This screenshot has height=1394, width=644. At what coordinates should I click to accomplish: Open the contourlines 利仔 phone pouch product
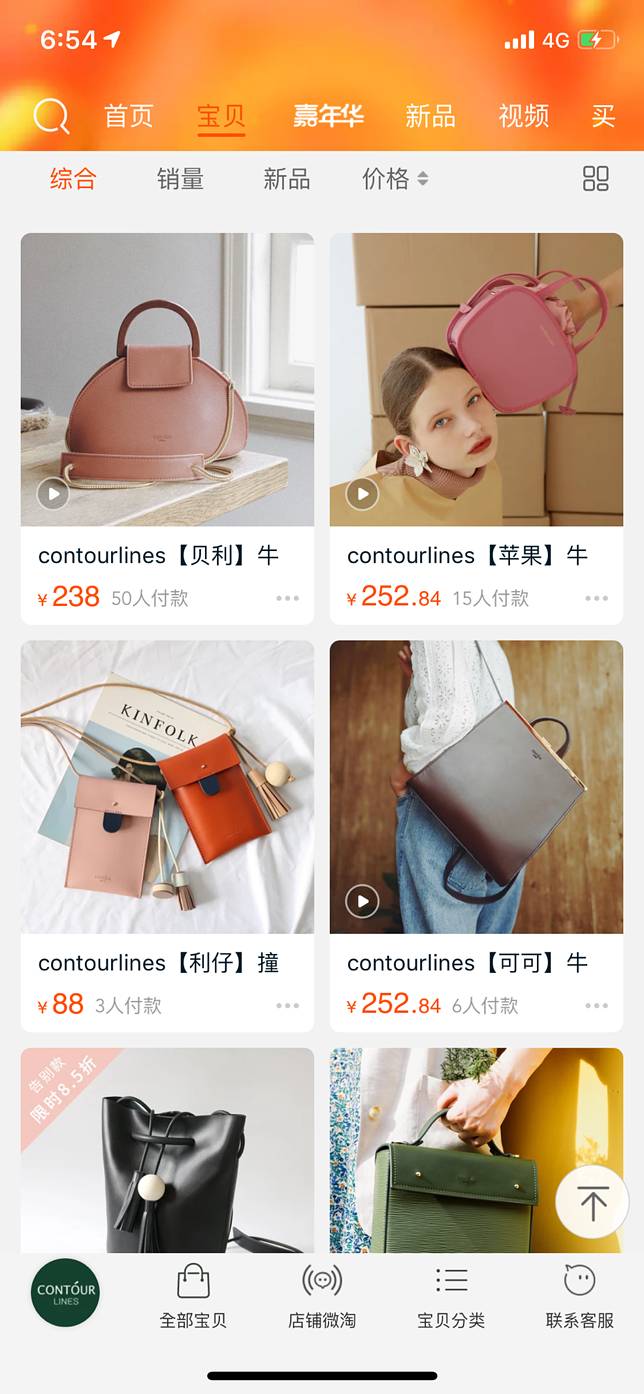point(167,787)
